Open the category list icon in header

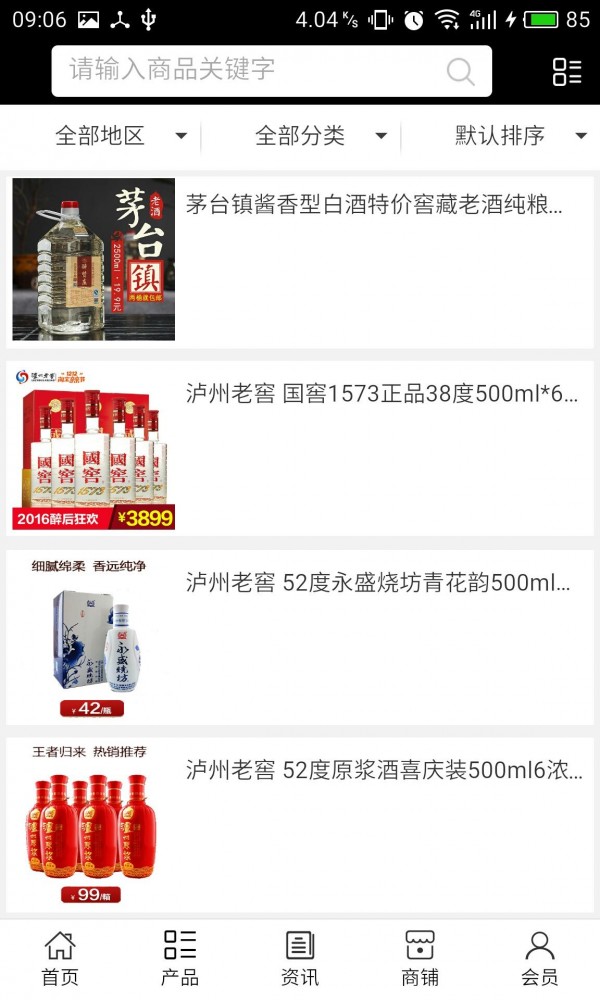point(567,71)
